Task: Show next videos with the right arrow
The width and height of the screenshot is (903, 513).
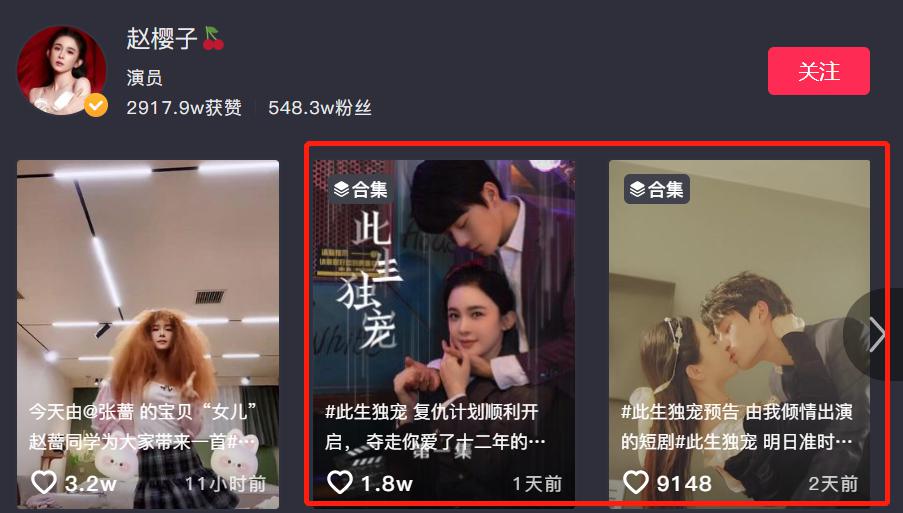Action: click(877, 334)
